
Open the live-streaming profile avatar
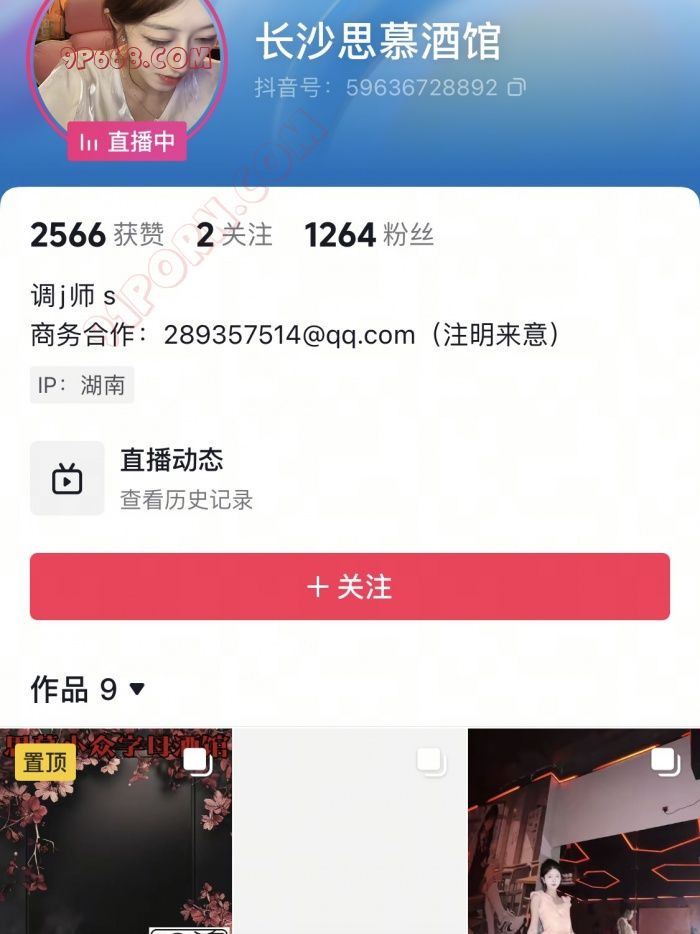point(130,65)
